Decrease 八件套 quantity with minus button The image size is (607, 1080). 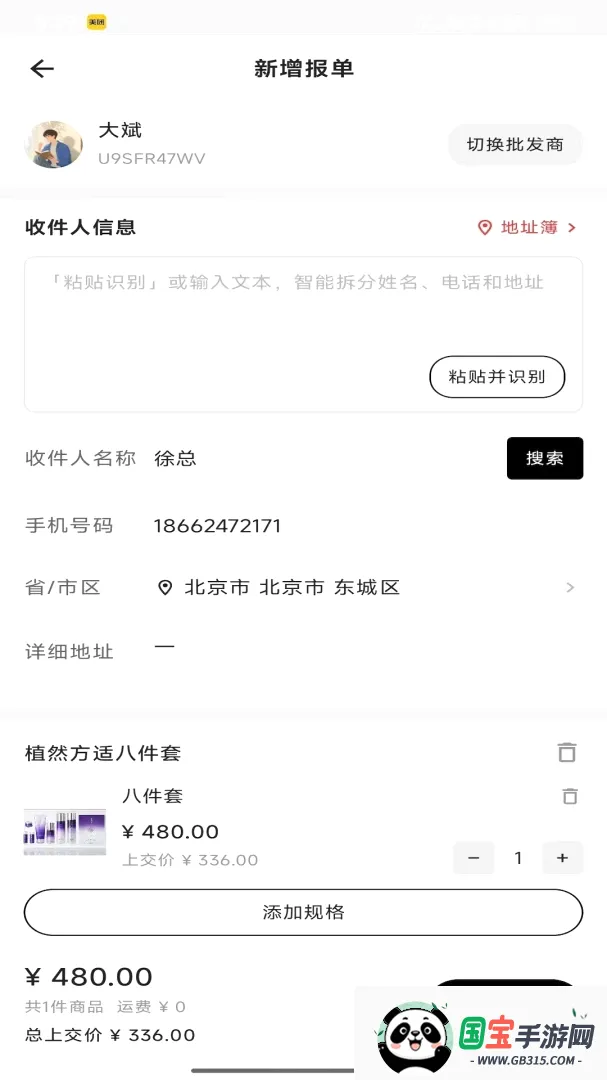coord(473,858)
